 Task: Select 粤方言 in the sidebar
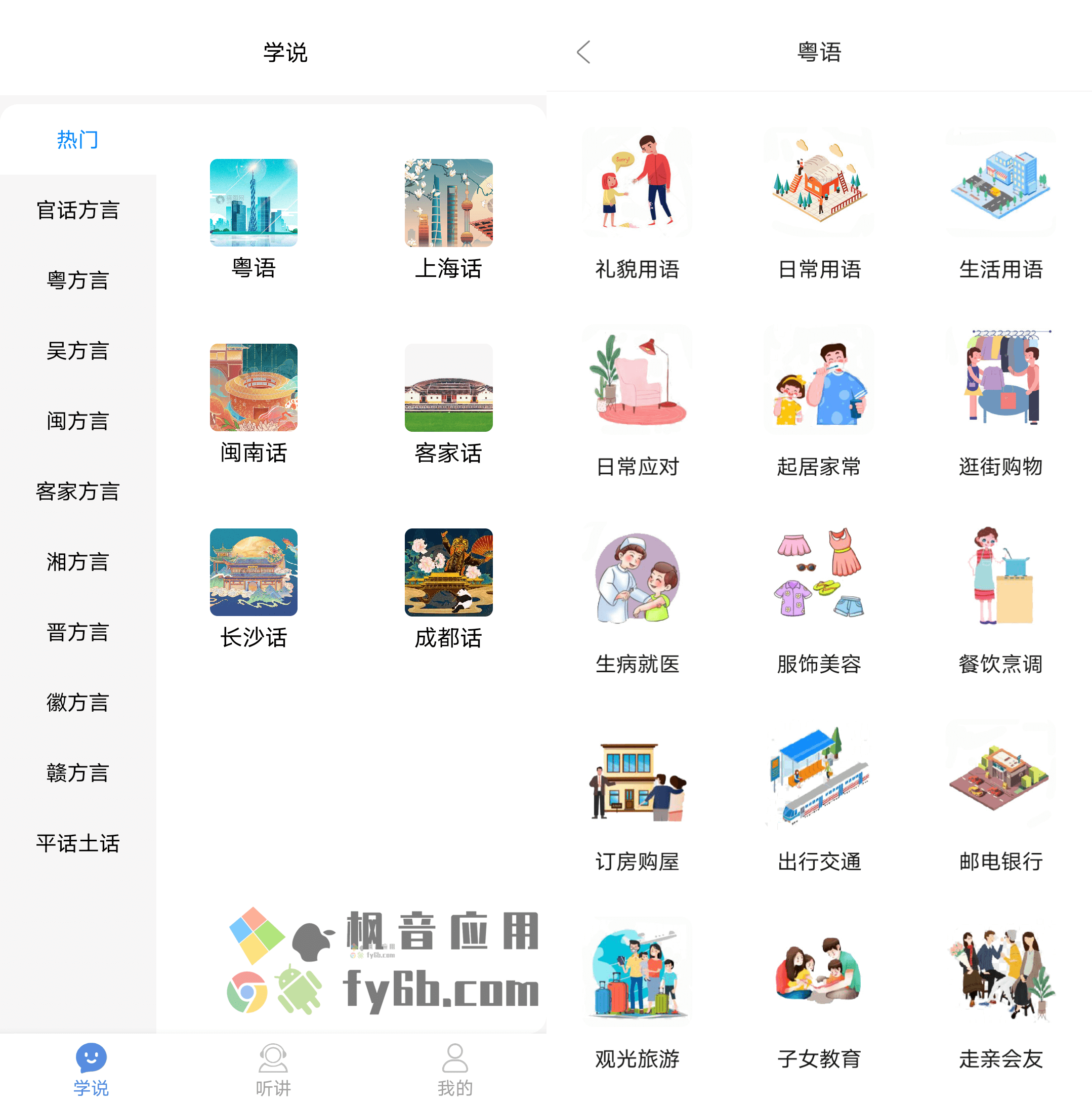pyautogui.click(x=78, y=280)
